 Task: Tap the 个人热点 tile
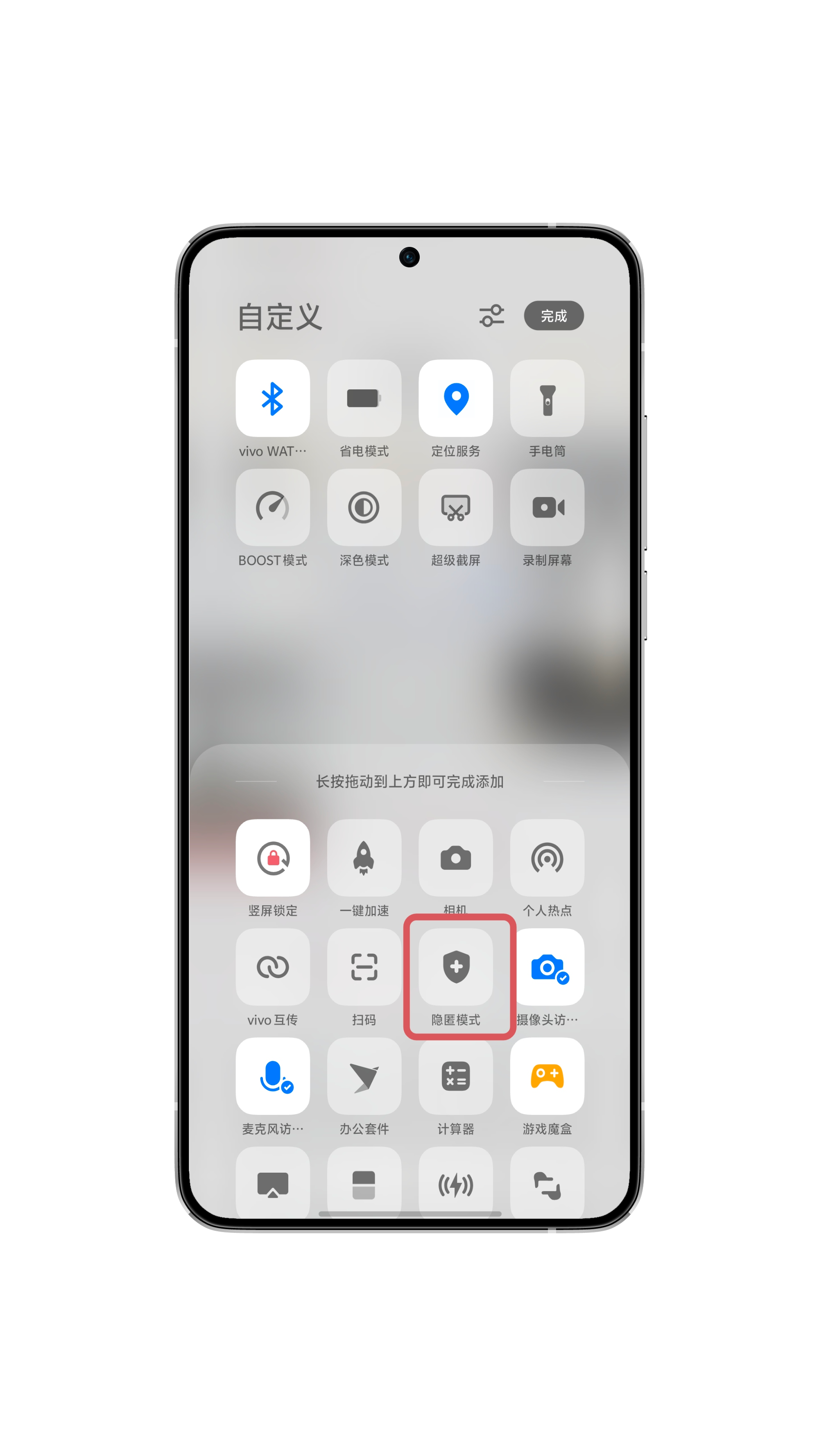pos(547,857)
